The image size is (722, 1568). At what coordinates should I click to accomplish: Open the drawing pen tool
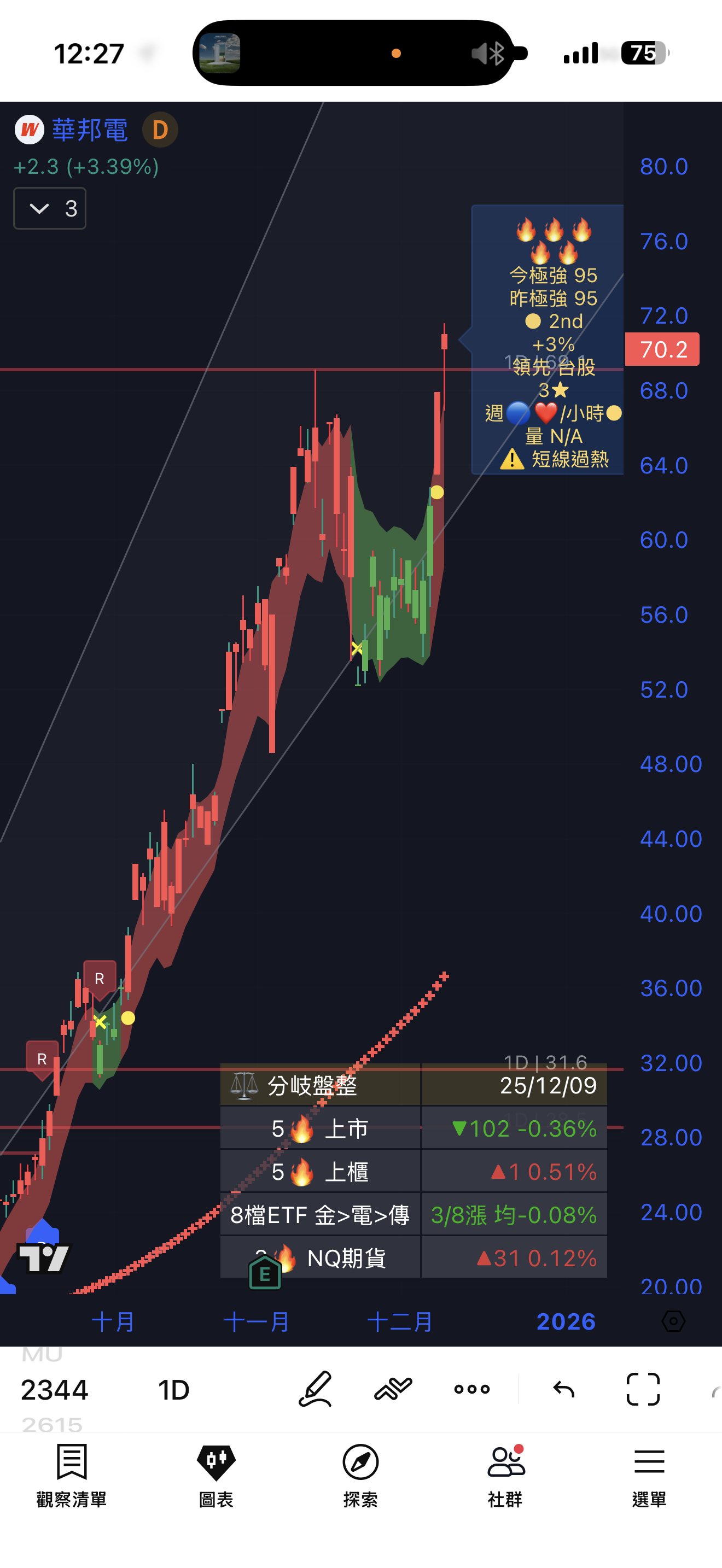(316, 1389)
